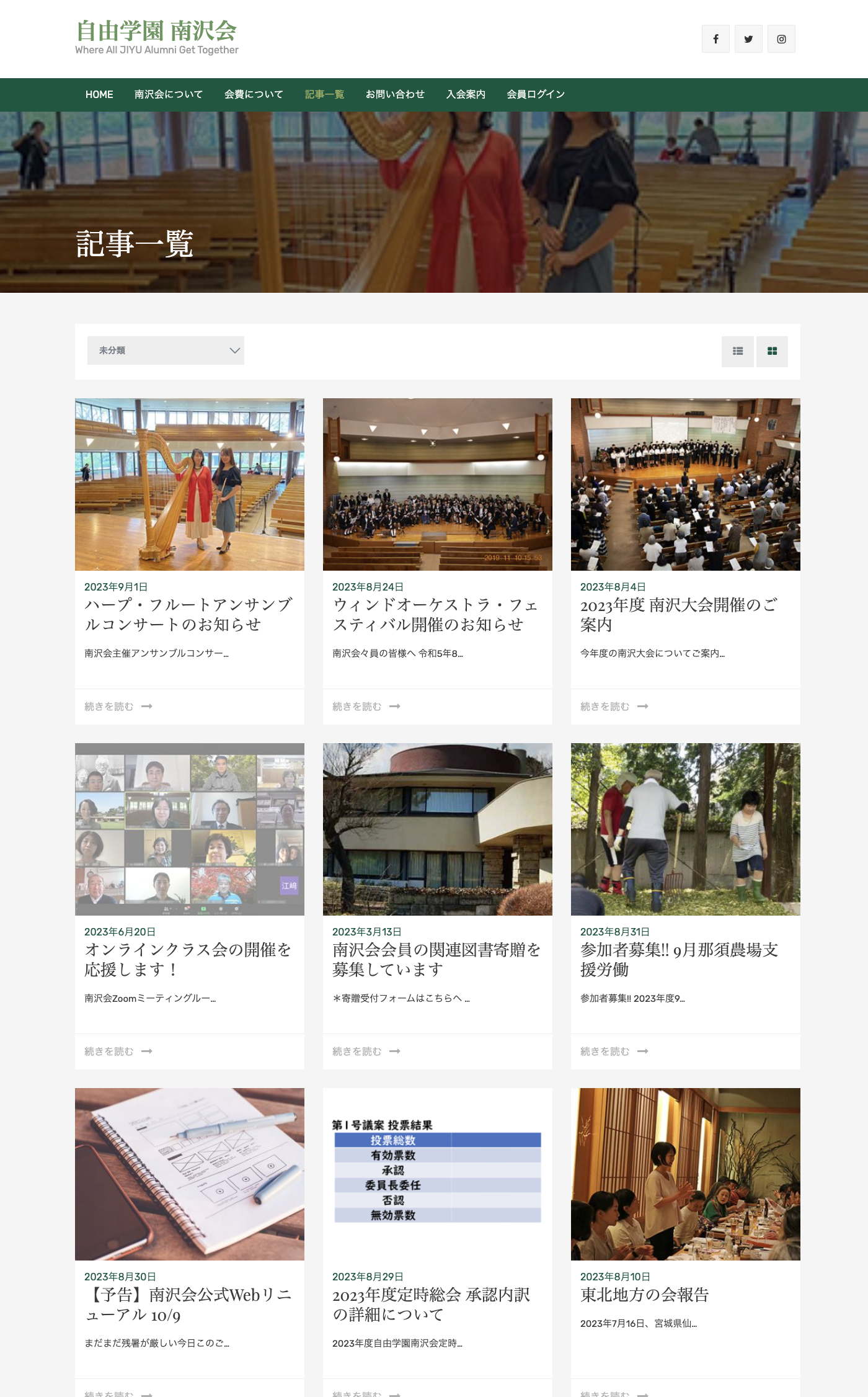Open the 参加者募集!! 9月那須農場支援労働 post
868x1397 pixels.
679,960
